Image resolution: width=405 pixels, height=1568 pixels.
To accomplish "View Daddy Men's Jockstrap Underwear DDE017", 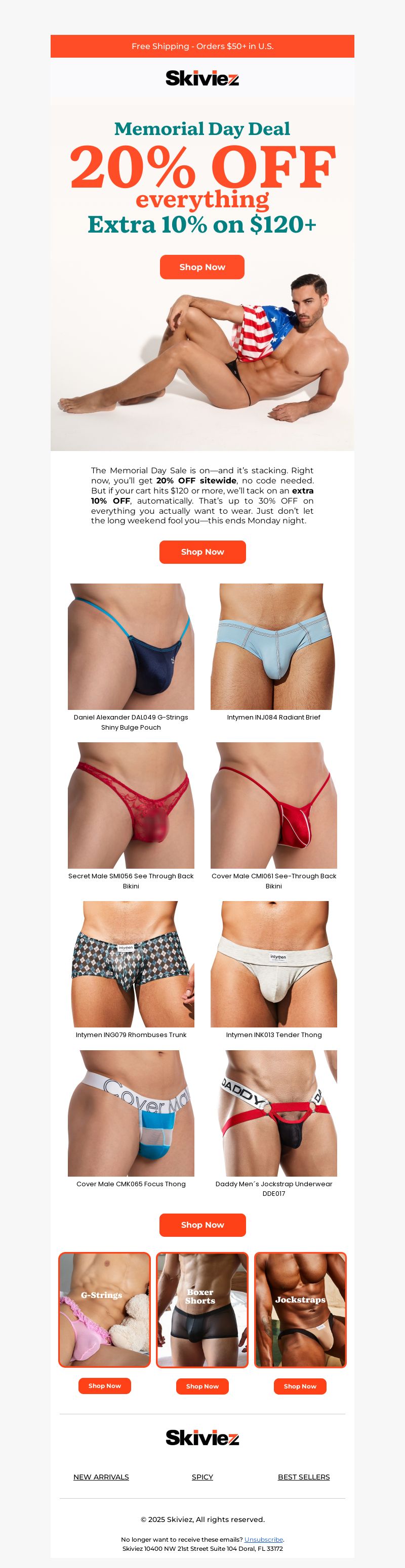I will (273, 1113).
